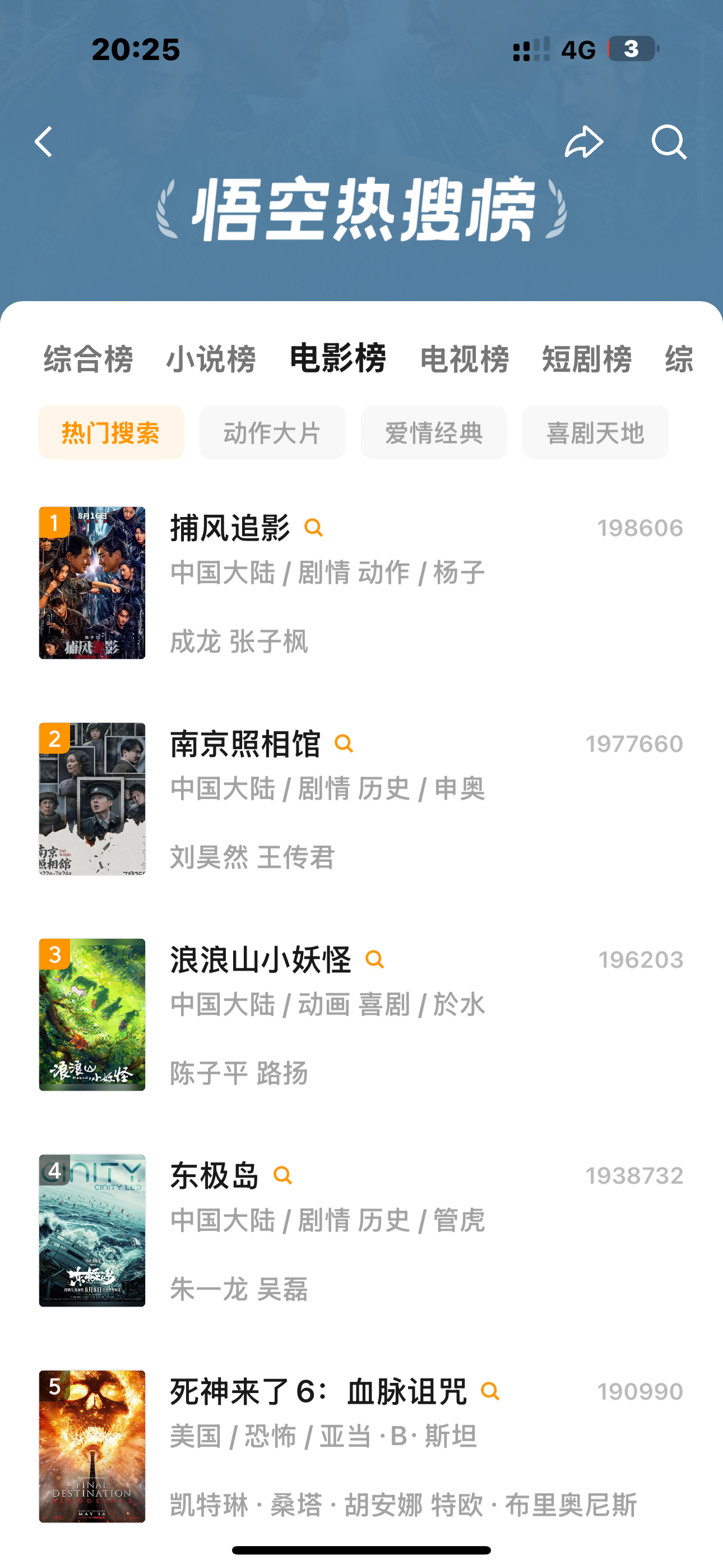Image resolution: width=723 pixels, height=1568 pixels.
Task: Select the 热门搜索 filter chip
Action: point(112,433)
